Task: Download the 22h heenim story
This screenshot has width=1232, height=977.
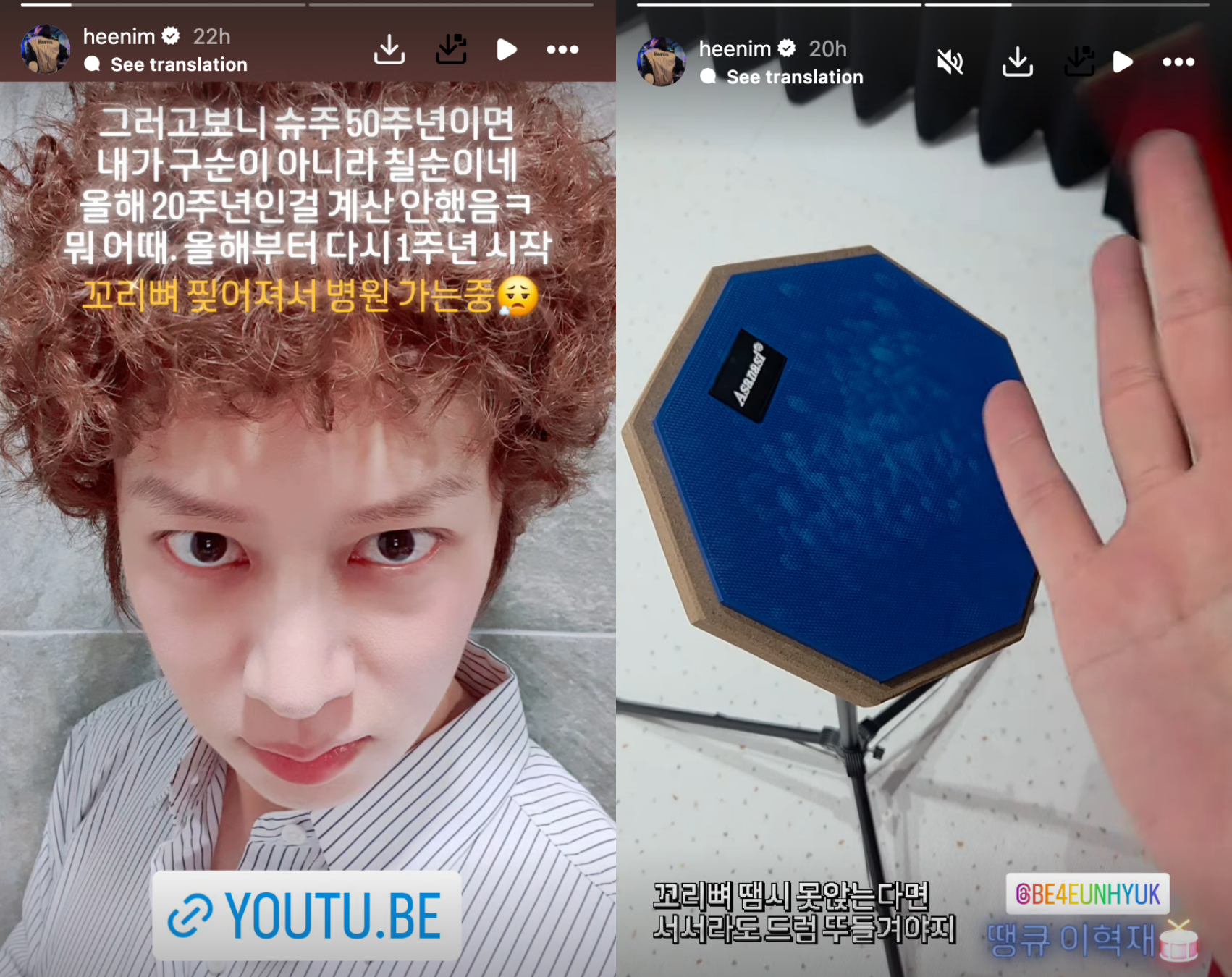Action: coord(389,50)
